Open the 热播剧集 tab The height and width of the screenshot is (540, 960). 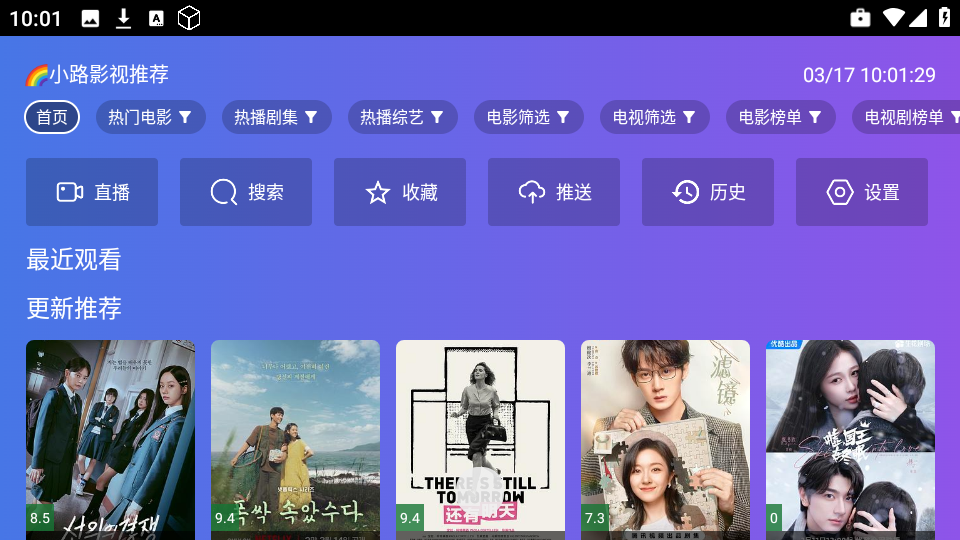point(276,117)
